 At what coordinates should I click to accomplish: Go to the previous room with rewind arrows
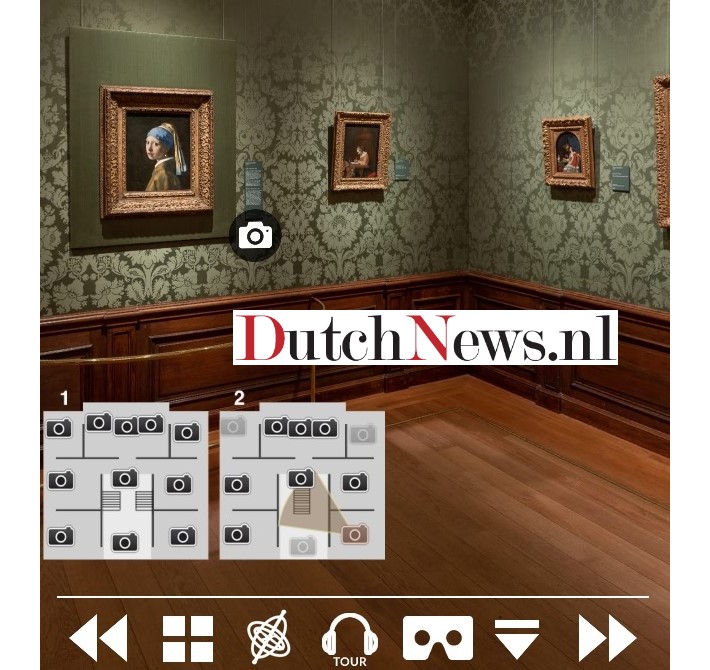point(98,637)
